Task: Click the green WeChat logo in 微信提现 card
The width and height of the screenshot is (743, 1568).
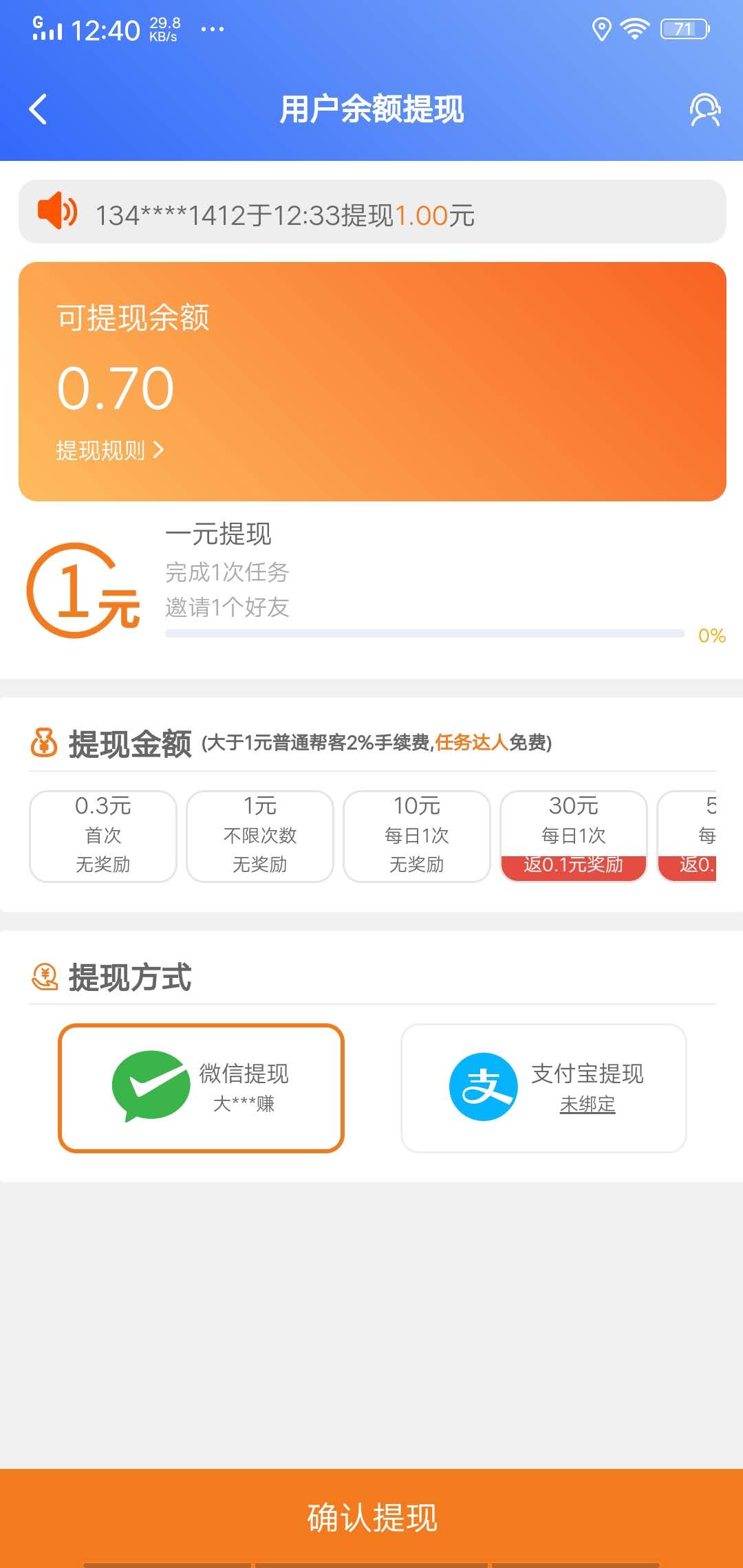Action: coord(147,1087)
